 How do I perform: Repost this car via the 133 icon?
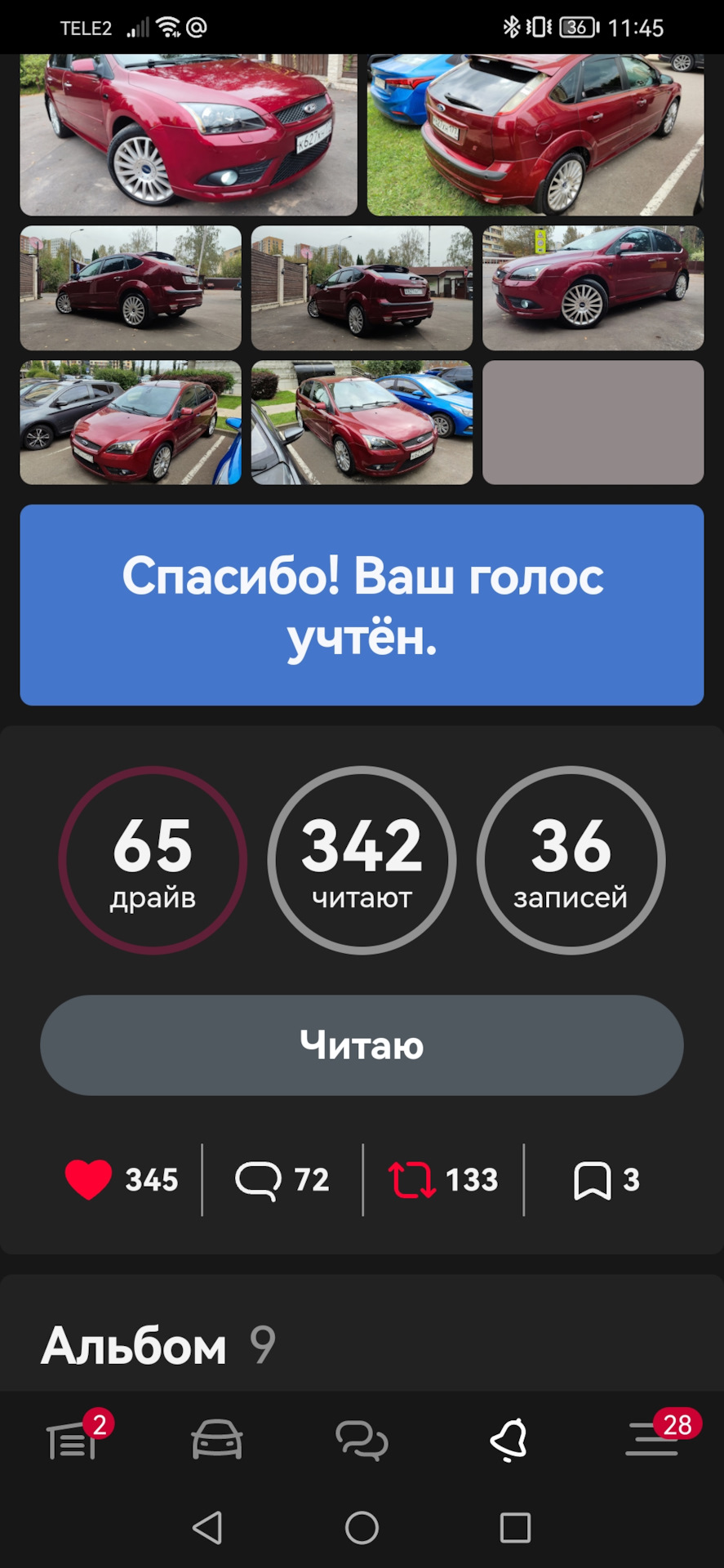pos(442,1179)
